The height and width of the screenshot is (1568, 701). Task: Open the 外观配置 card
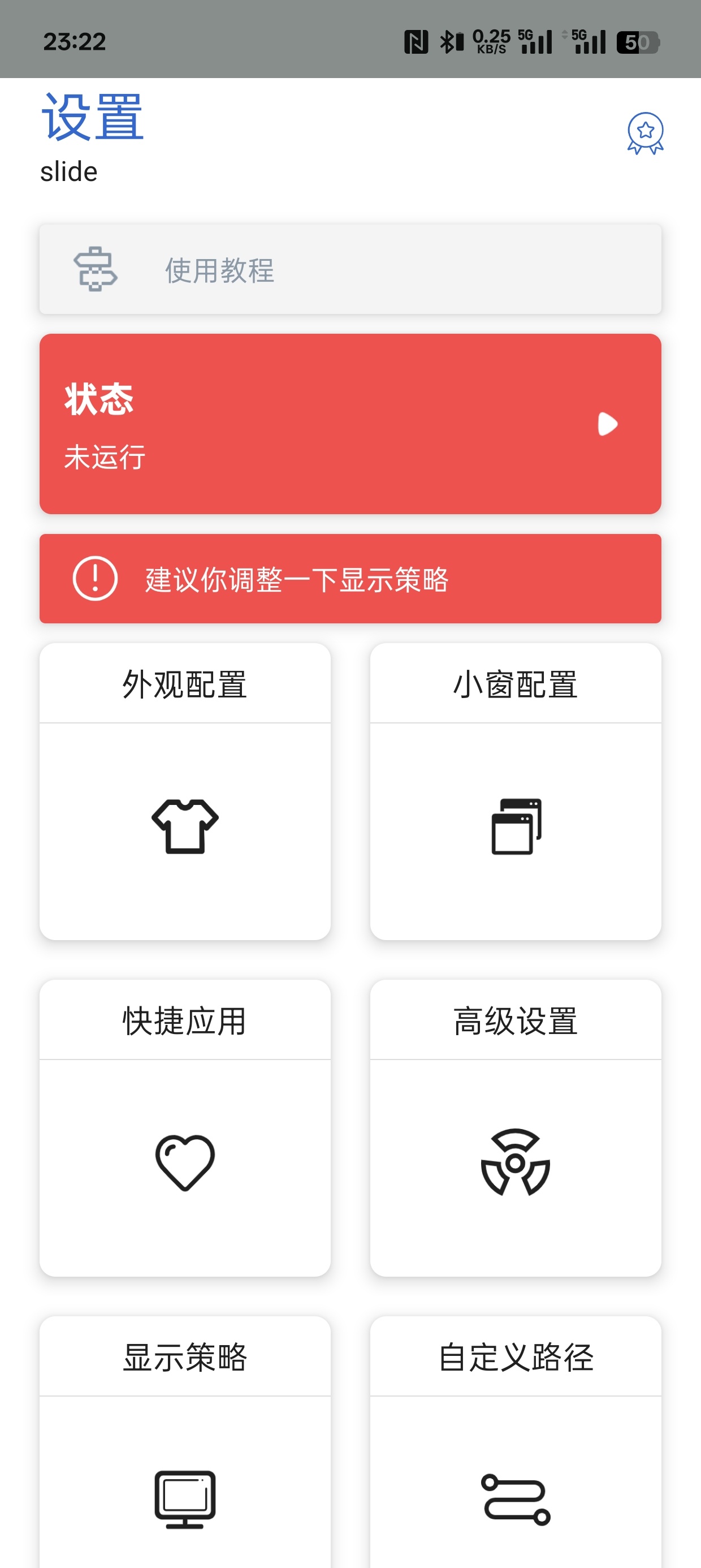(185, 791)
